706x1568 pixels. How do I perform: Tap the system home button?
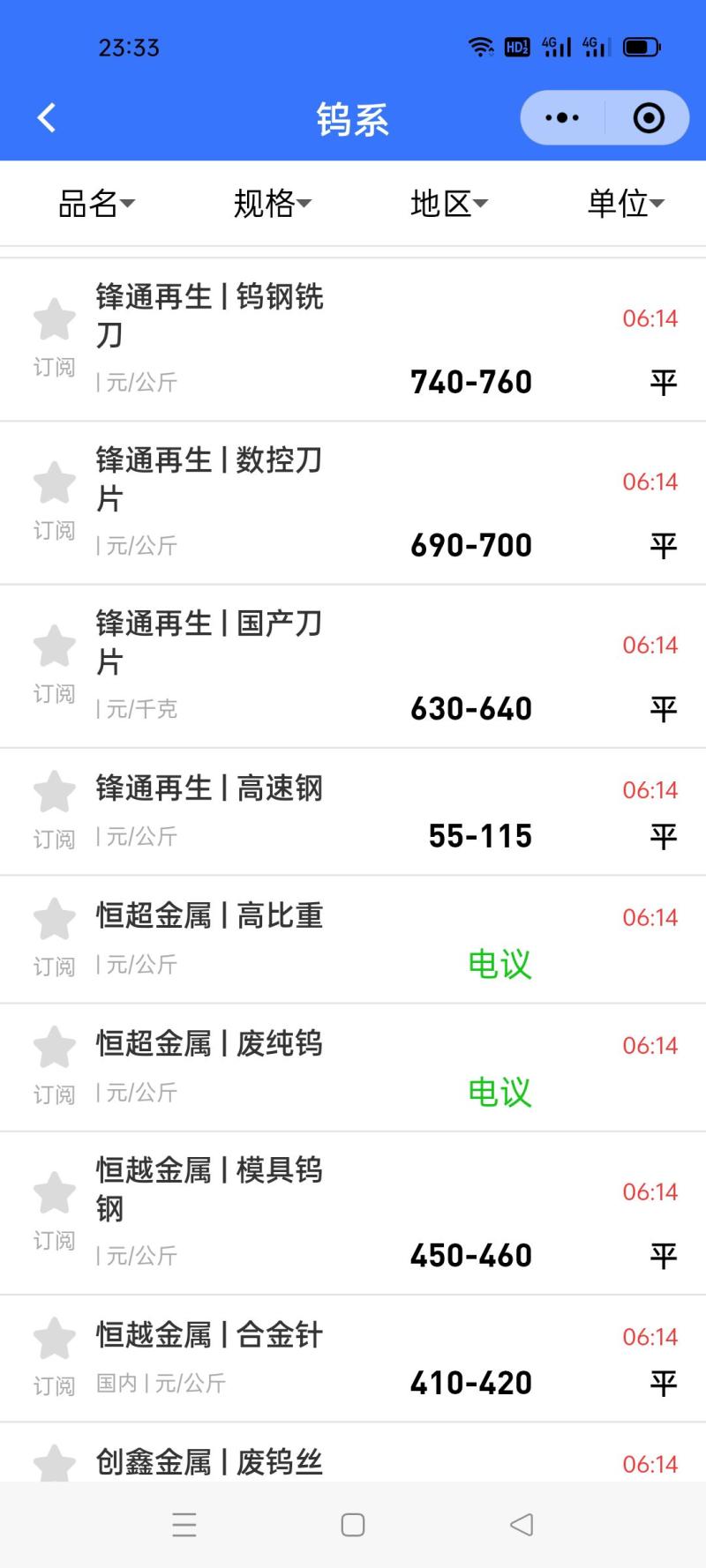click(x=353, y=1525)
